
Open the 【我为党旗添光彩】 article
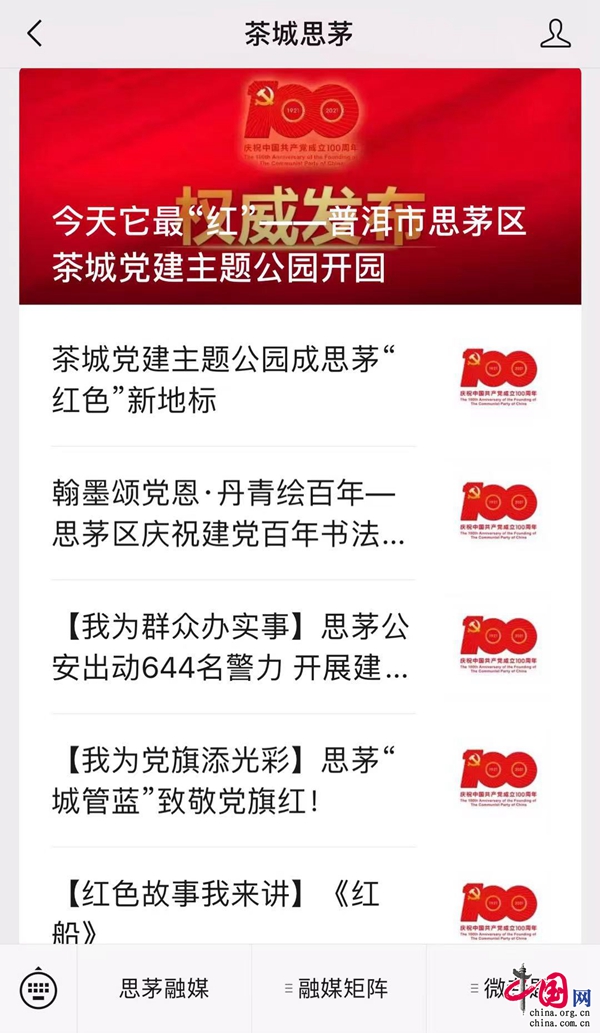pos(300,781)
